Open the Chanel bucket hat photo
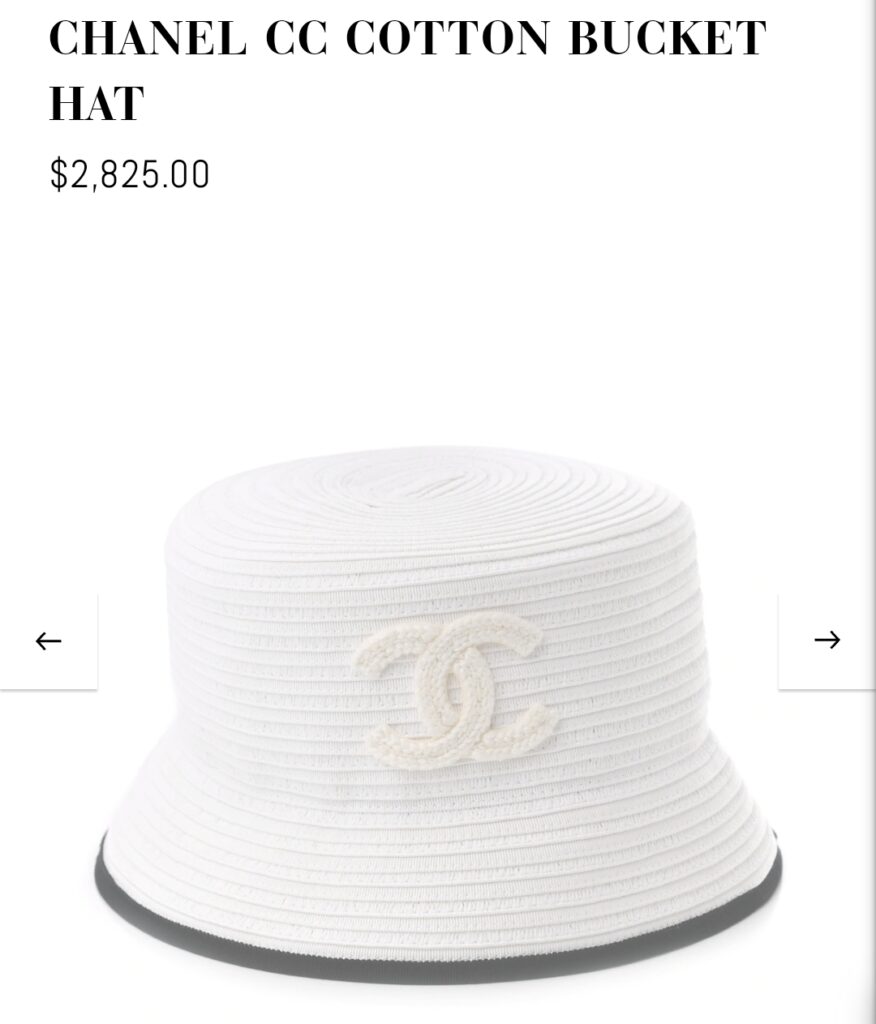Viewport: 876px width, 1024px height. point(440,700)
